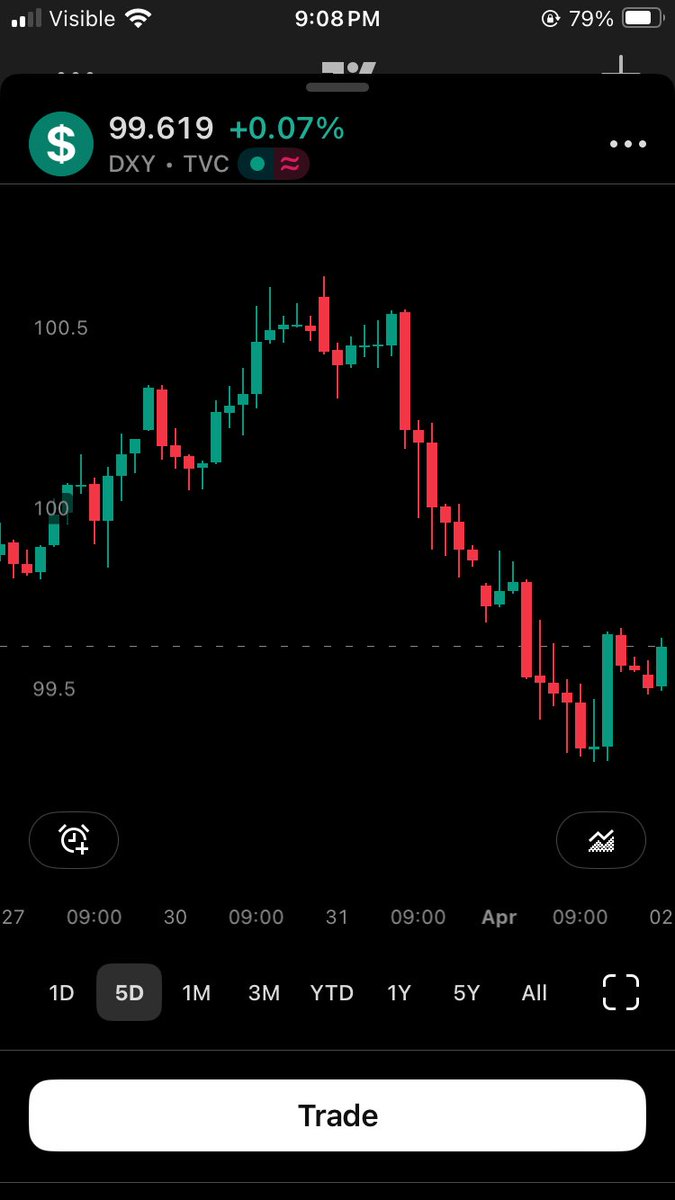Add a price alert for DXY

tap(74, 840)
